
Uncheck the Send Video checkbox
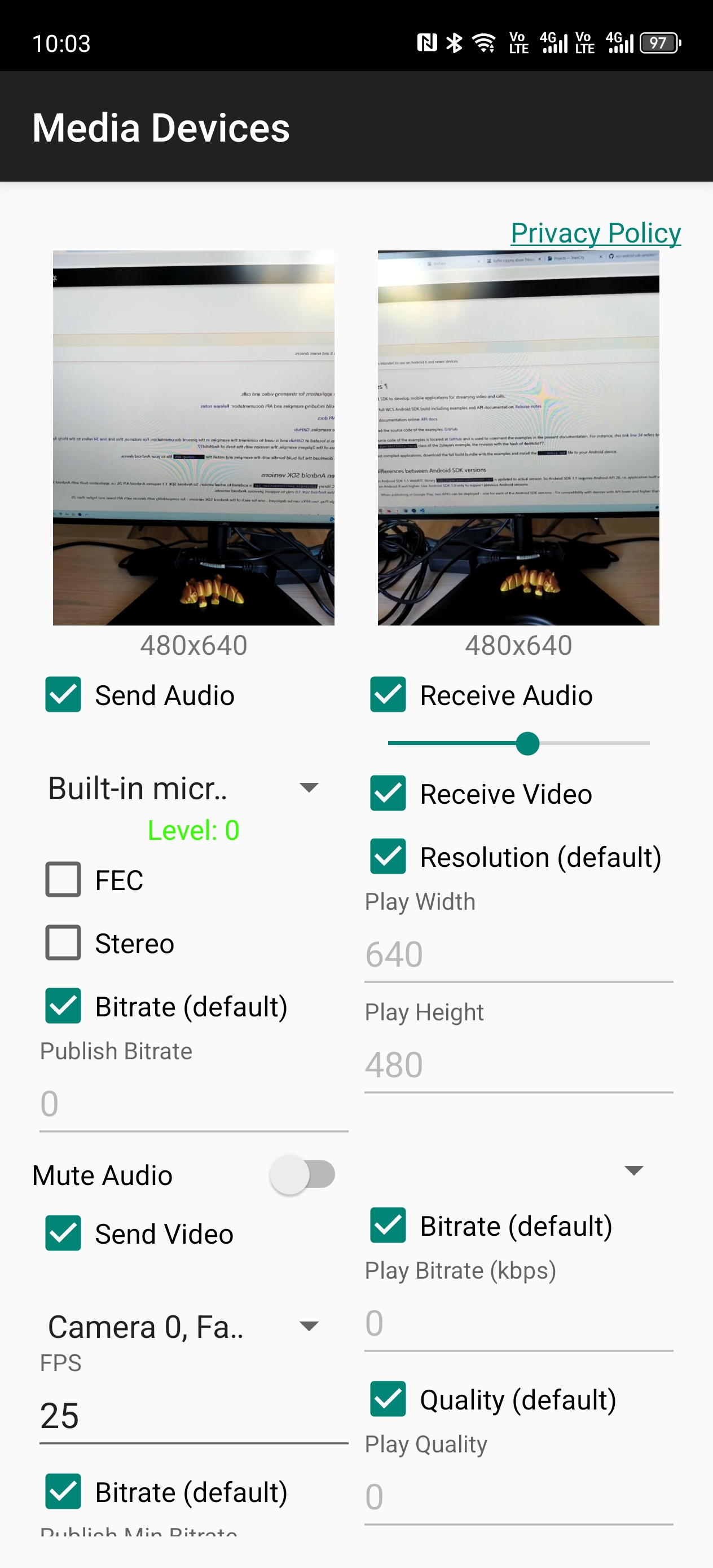tap(63, 1233)
